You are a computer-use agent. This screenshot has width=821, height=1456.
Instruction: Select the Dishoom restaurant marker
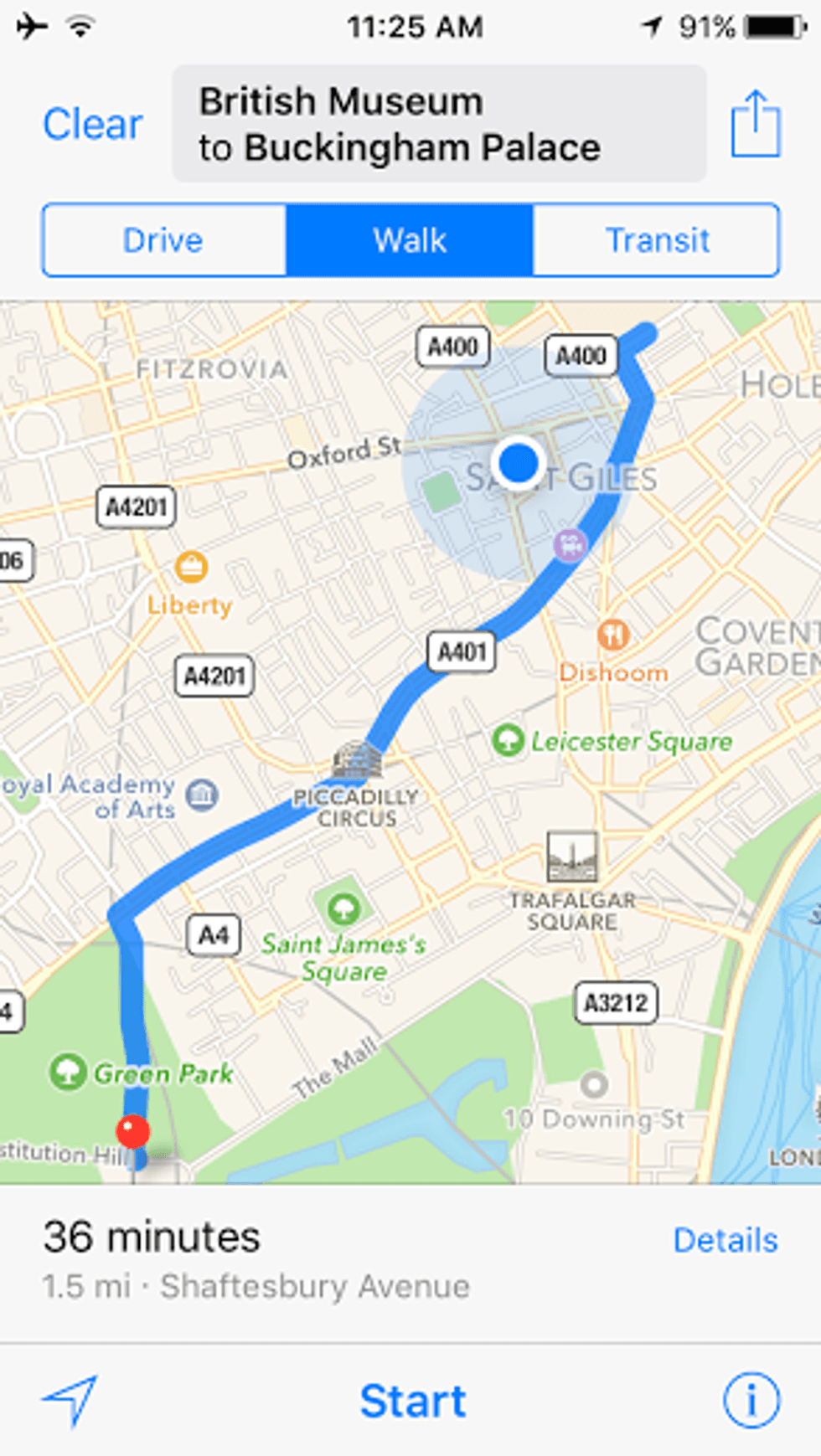[613, 635]
